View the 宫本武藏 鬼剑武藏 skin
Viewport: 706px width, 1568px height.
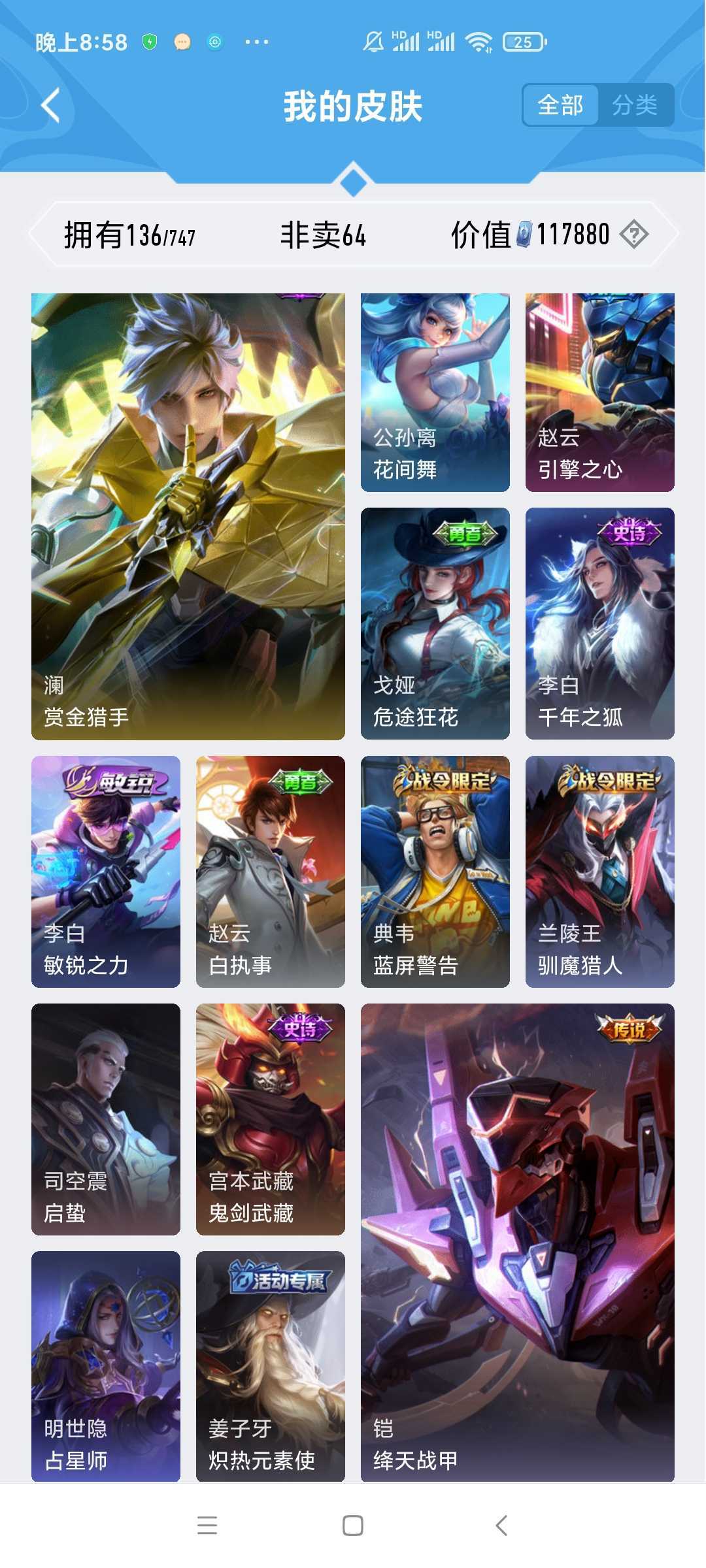click(271, 1119)
